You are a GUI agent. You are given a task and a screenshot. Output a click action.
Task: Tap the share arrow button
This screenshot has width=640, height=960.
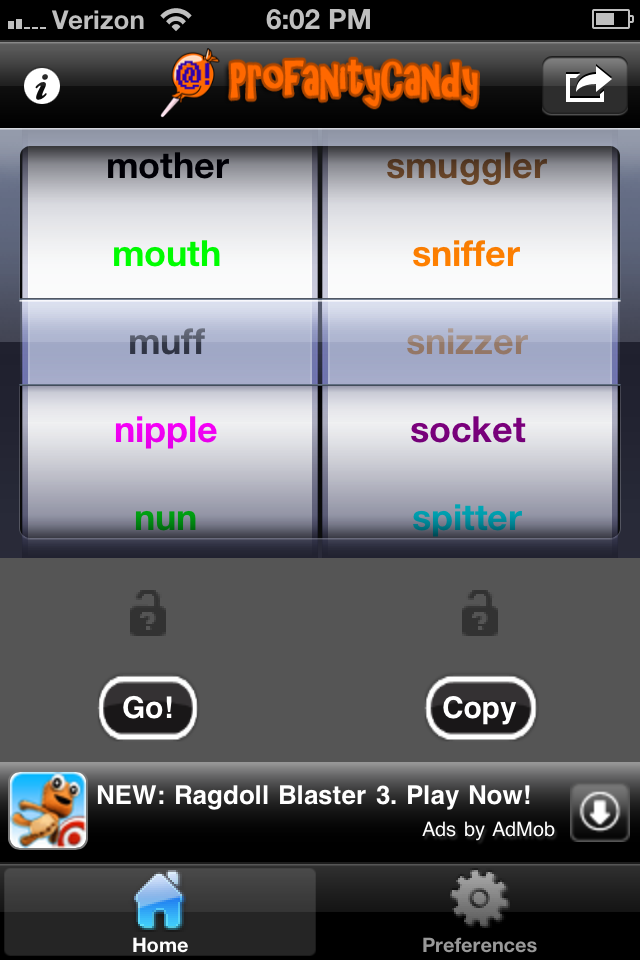586,86
